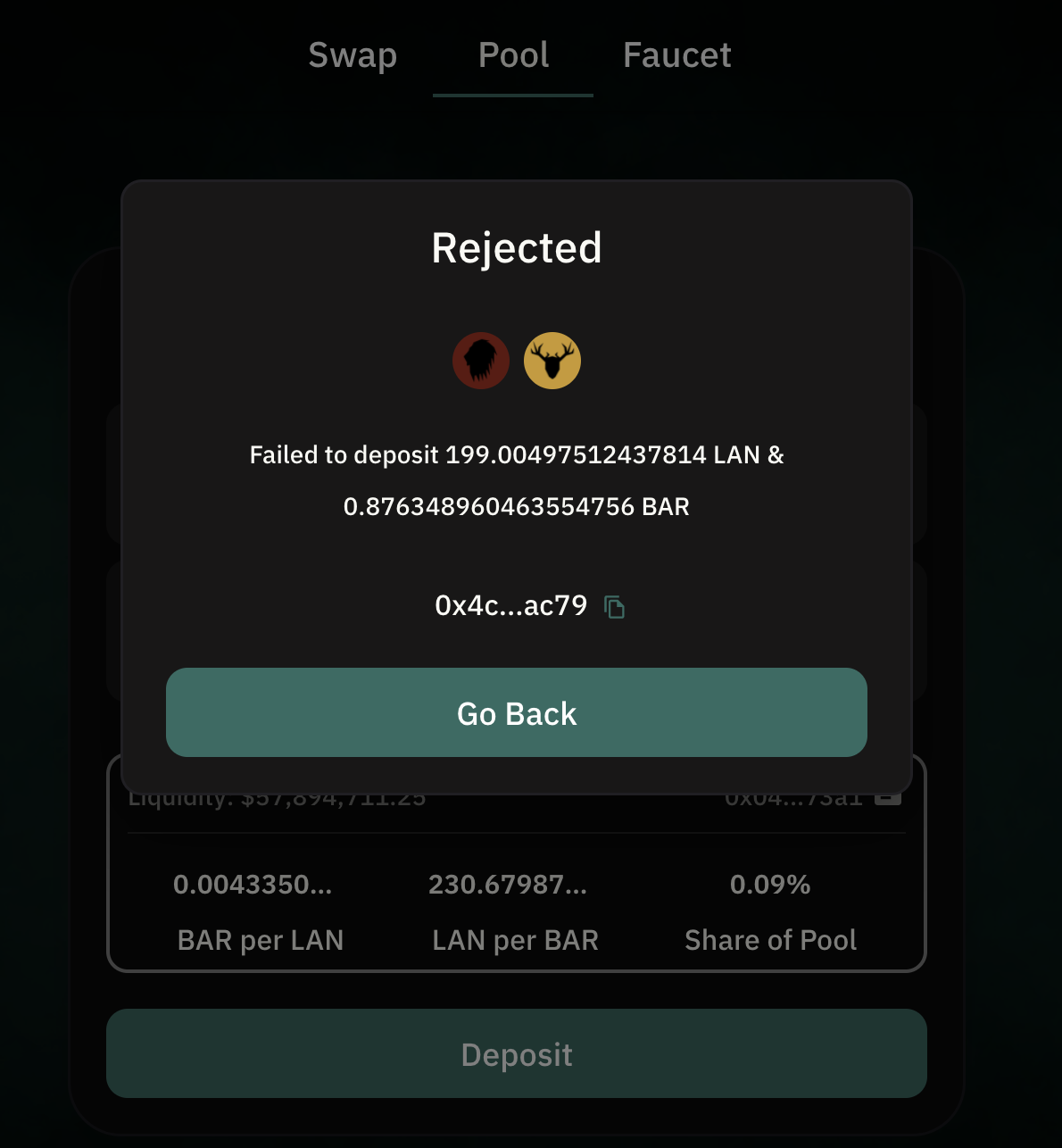Tap the Deposit button
The image size is (1062, 1148).
tap(516, 1053)
